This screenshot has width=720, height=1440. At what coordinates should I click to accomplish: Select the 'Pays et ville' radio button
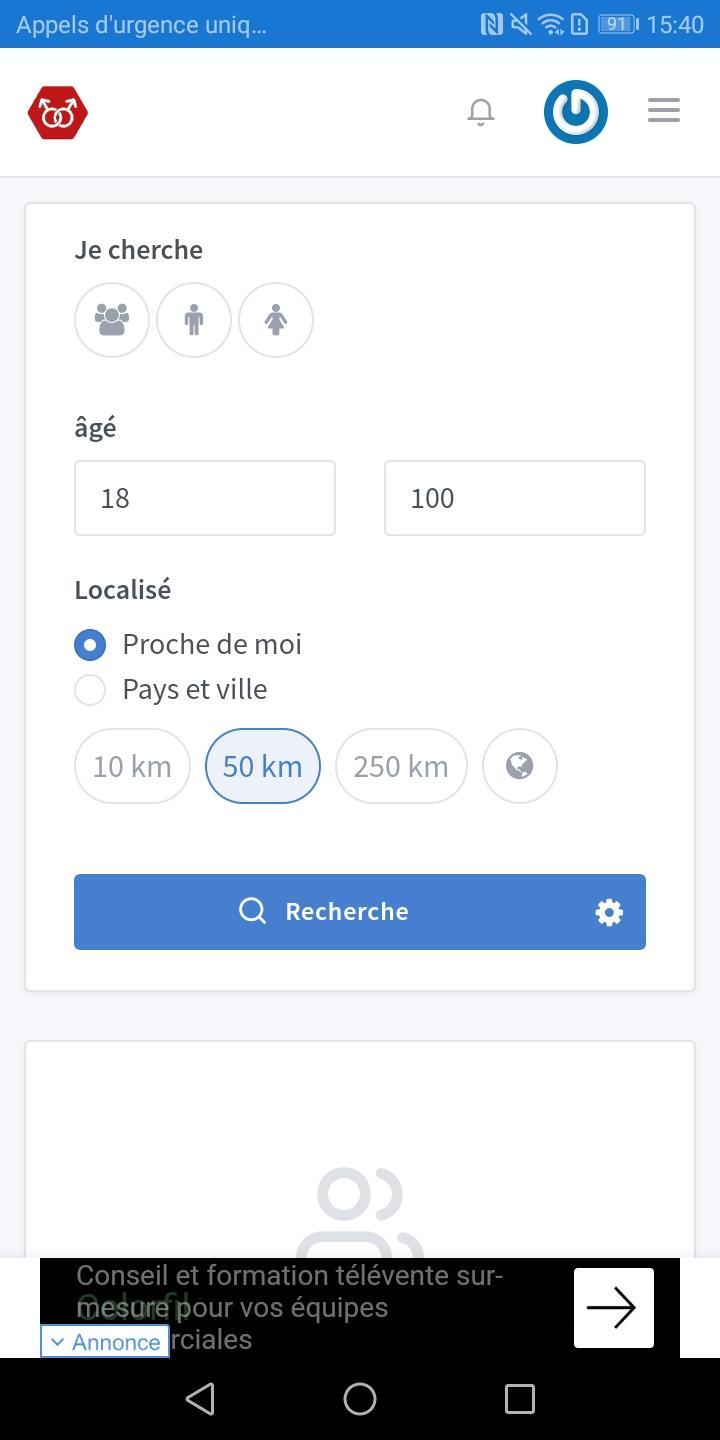pyautogui.click(x=90, y=689)
